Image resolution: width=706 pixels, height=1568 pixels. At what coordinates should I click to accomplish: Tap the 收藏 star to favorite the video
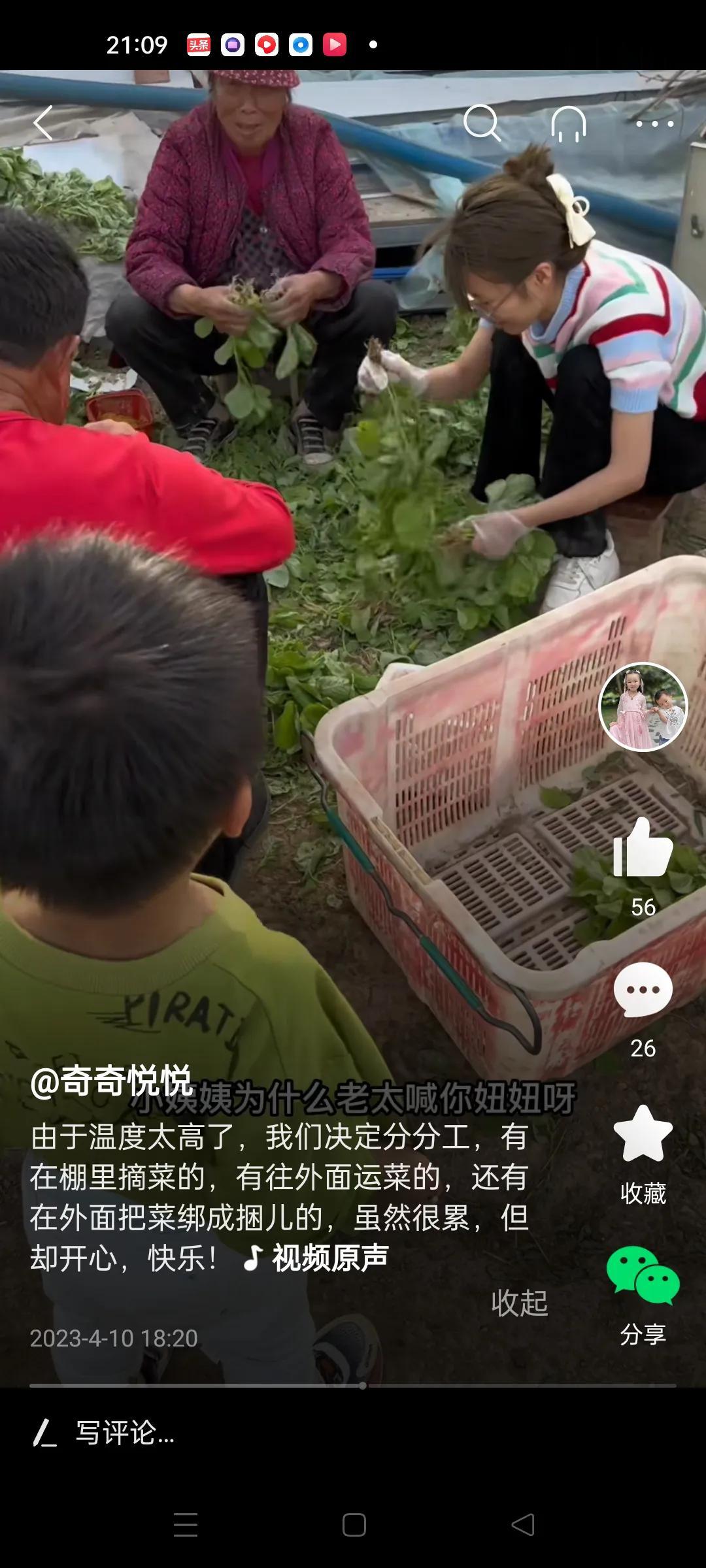coord(643,1135)
